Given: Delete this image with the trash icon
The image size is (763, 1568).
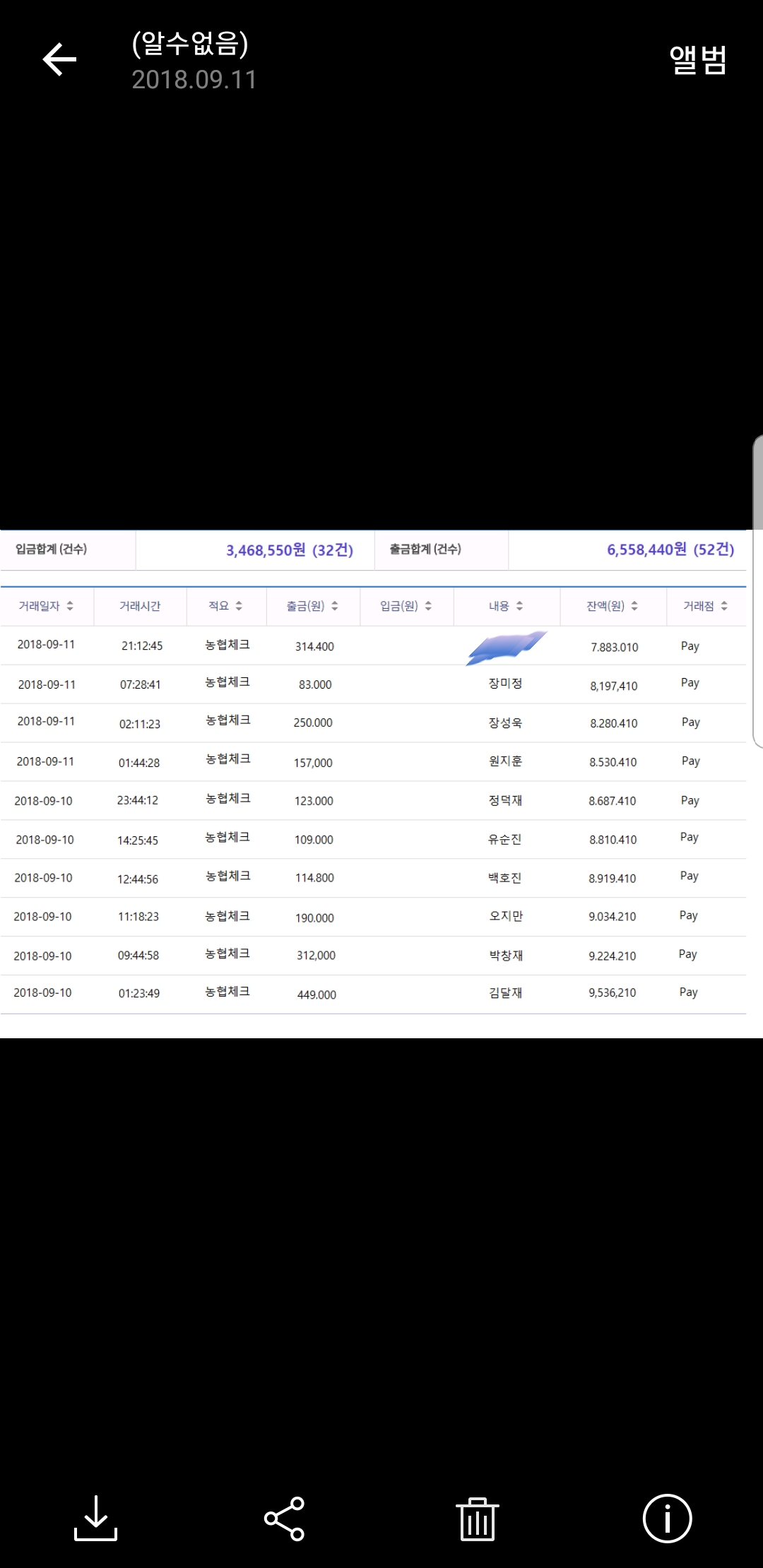Looking at the screenshot, I should [x=478, y=1519].
